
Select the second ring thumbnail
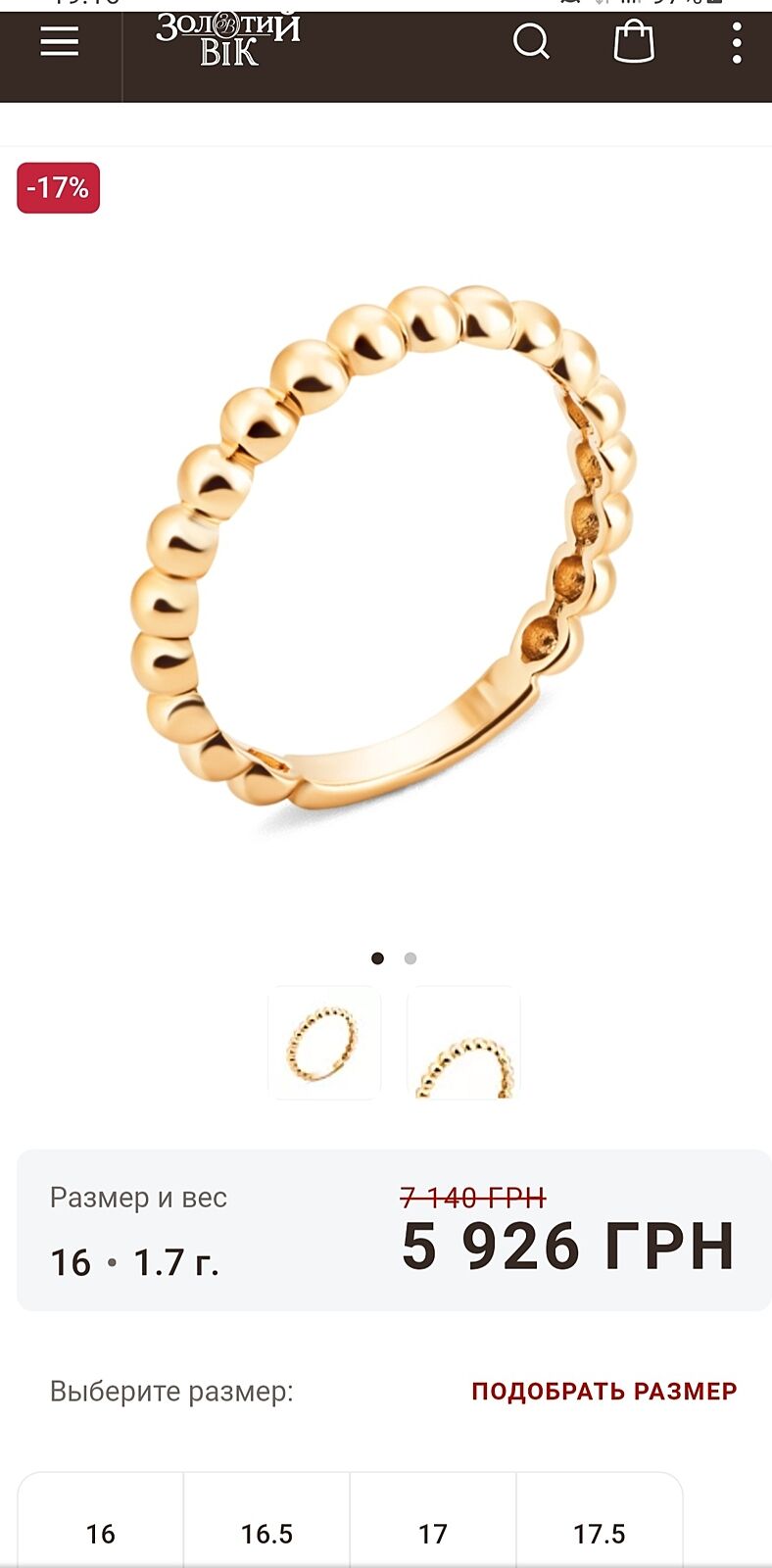coord(463,1043)
